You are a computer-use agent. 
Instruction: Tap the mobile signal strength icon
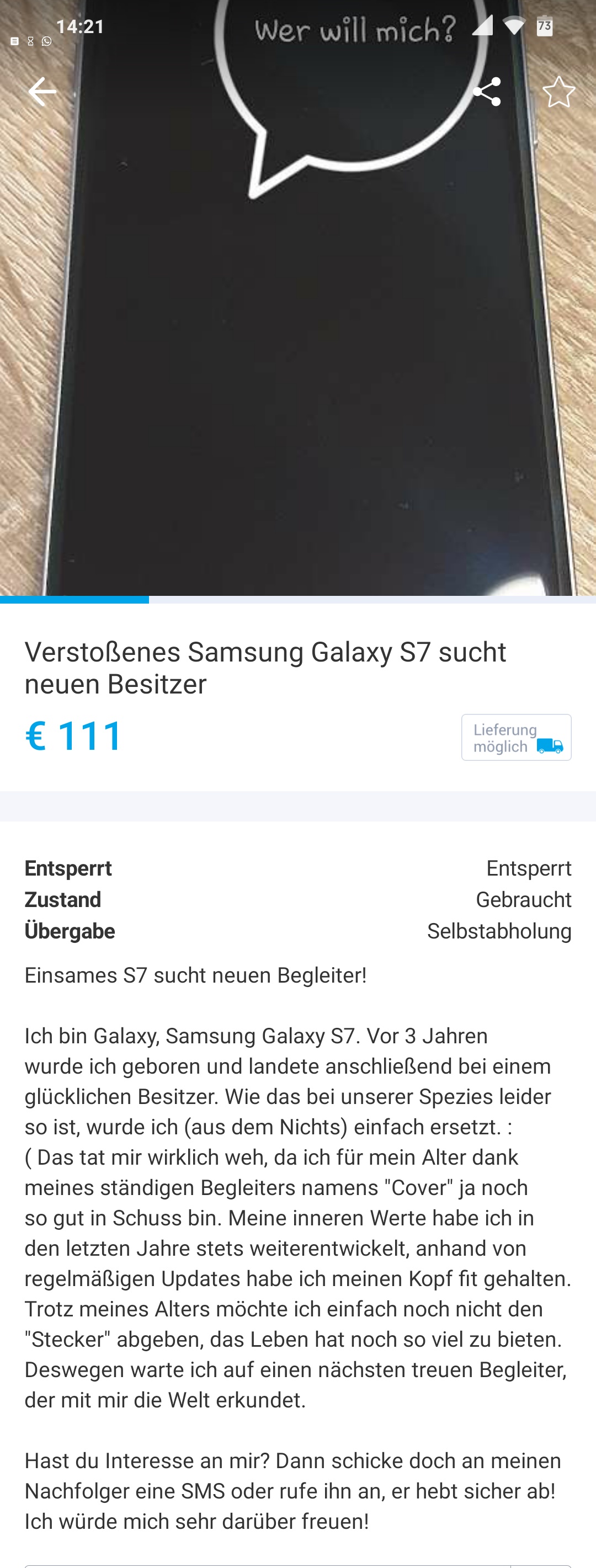[x=482, y=26]
